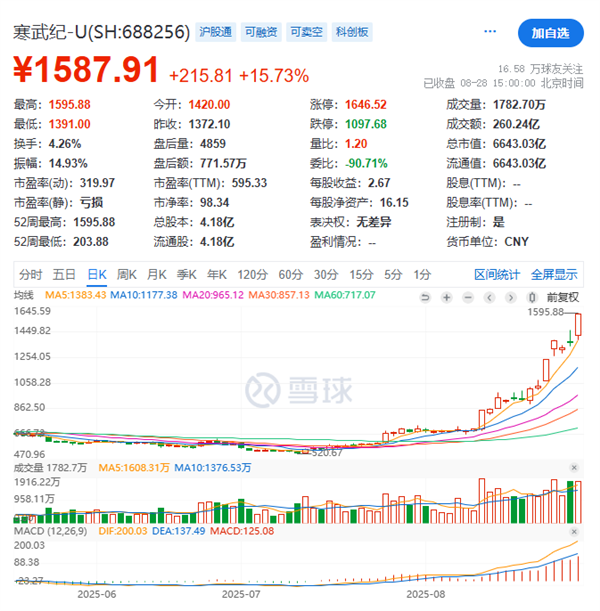Tap the 加自选 button
Image resolution: width=600 pixels, height=611 pixels.
[551, 33]
